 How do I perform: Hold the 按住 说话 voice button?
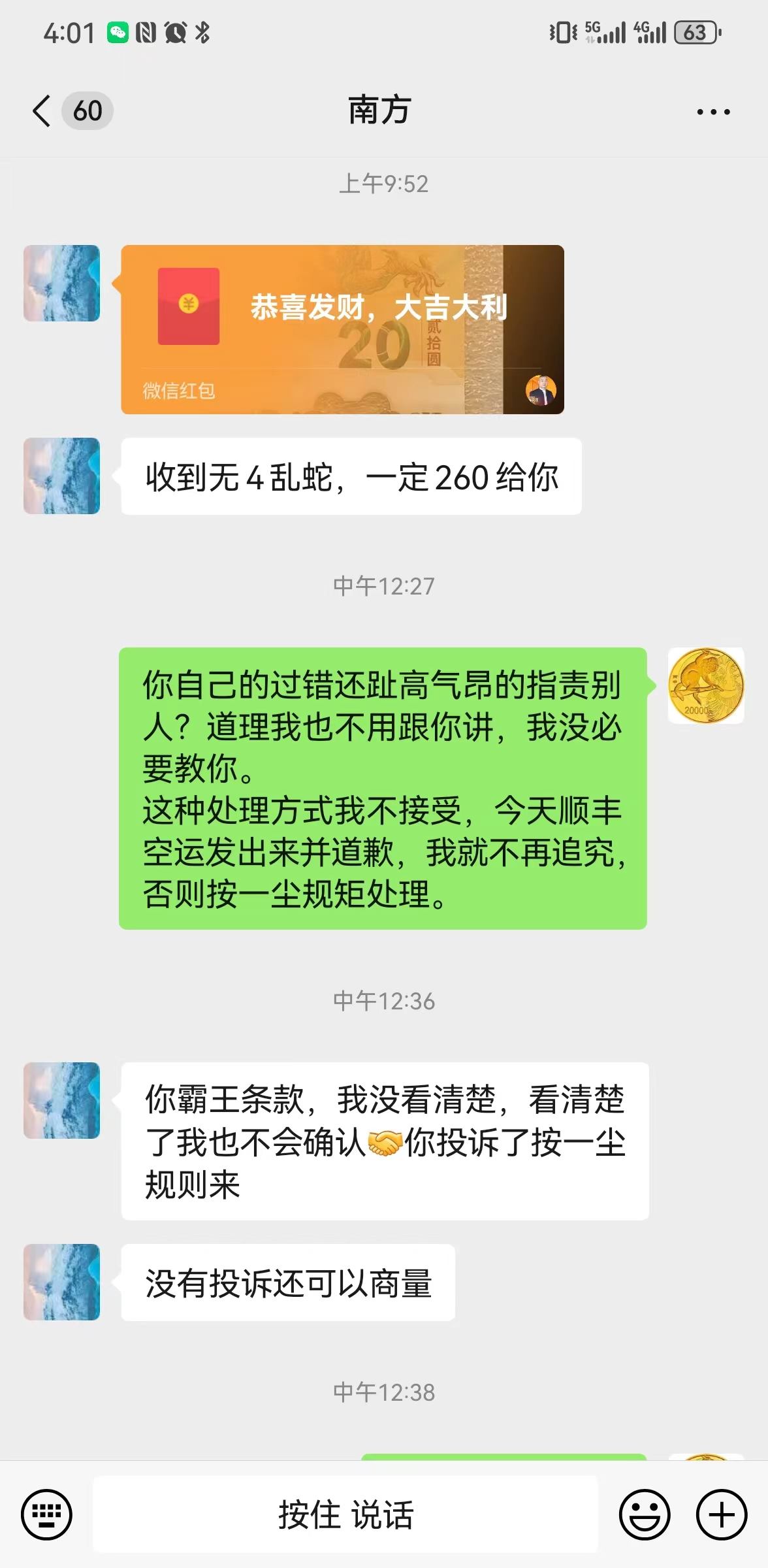coord(345,1514)
